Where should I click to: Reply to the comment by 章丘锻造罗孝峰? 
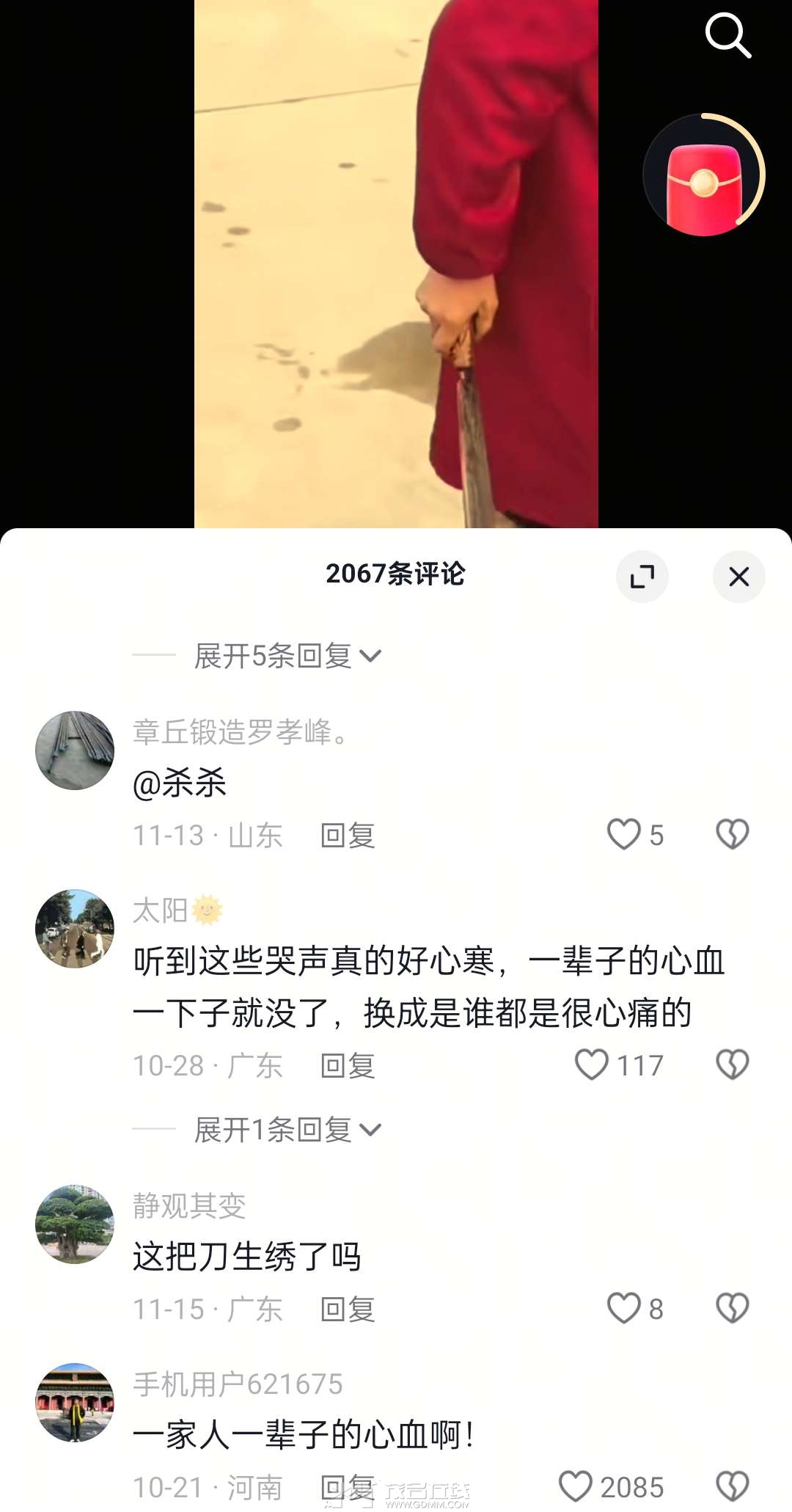[x=348, y=836]
